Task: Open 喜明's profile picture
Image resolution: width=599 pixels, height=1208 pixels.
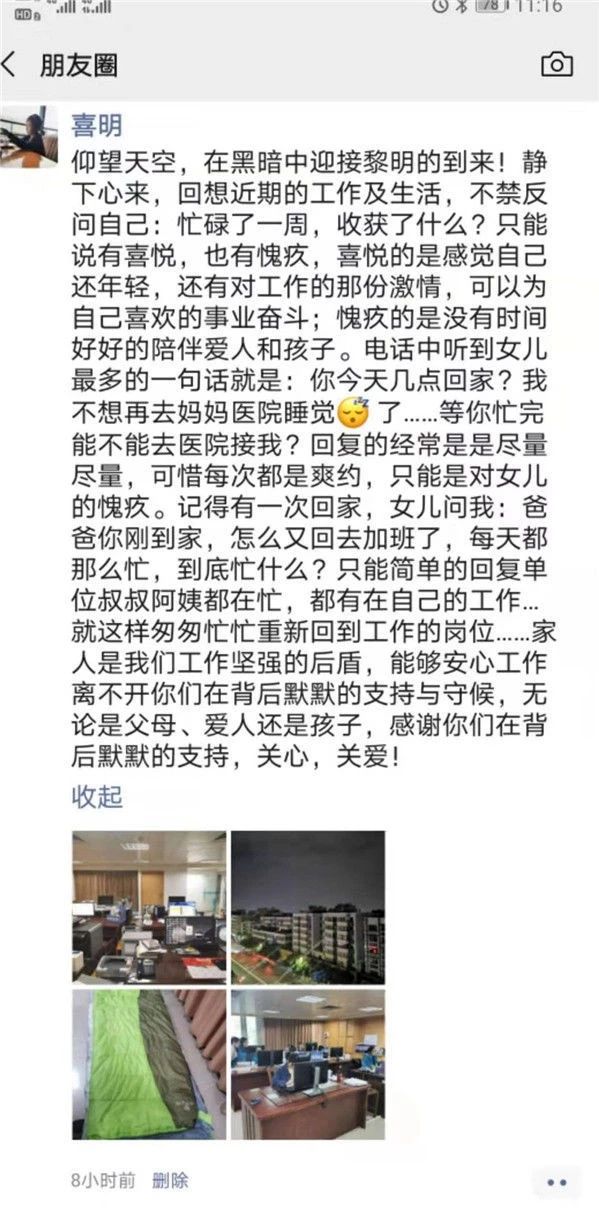Action: coord(29,136)
